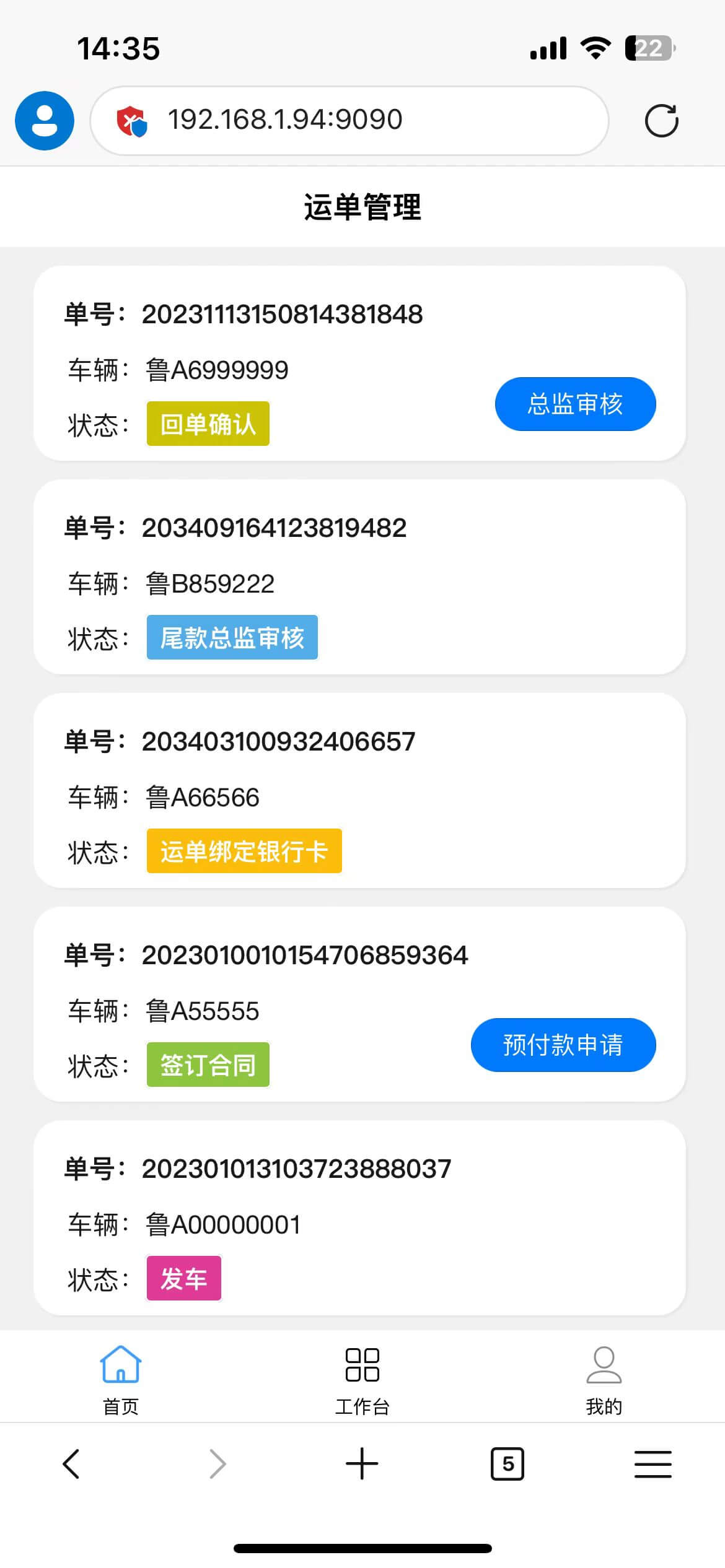Open the tab switcher showing 5 tabs
The width and height of the screenshot is (725, 1568).
tap(507, 1464)
